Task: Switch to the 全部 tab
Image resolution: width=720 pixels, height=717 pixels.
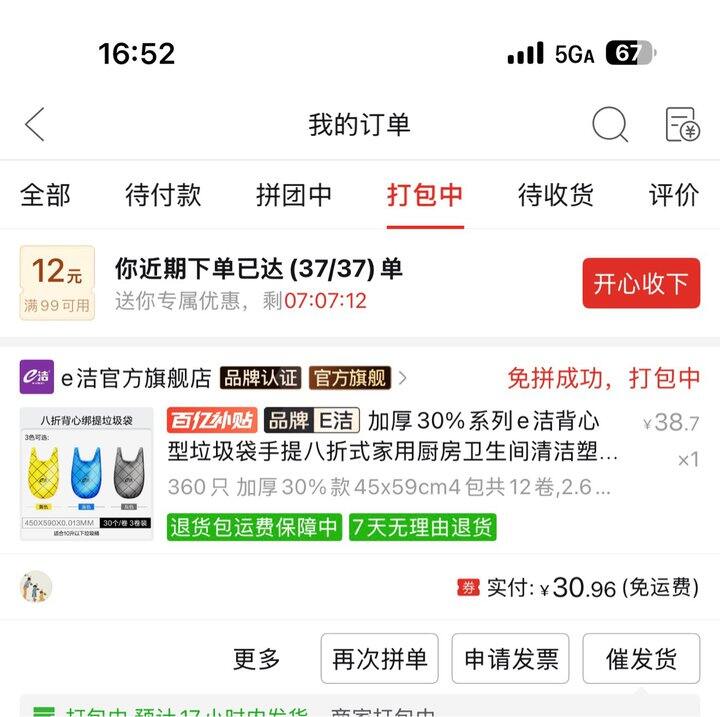Action: (x=45, y=195)
